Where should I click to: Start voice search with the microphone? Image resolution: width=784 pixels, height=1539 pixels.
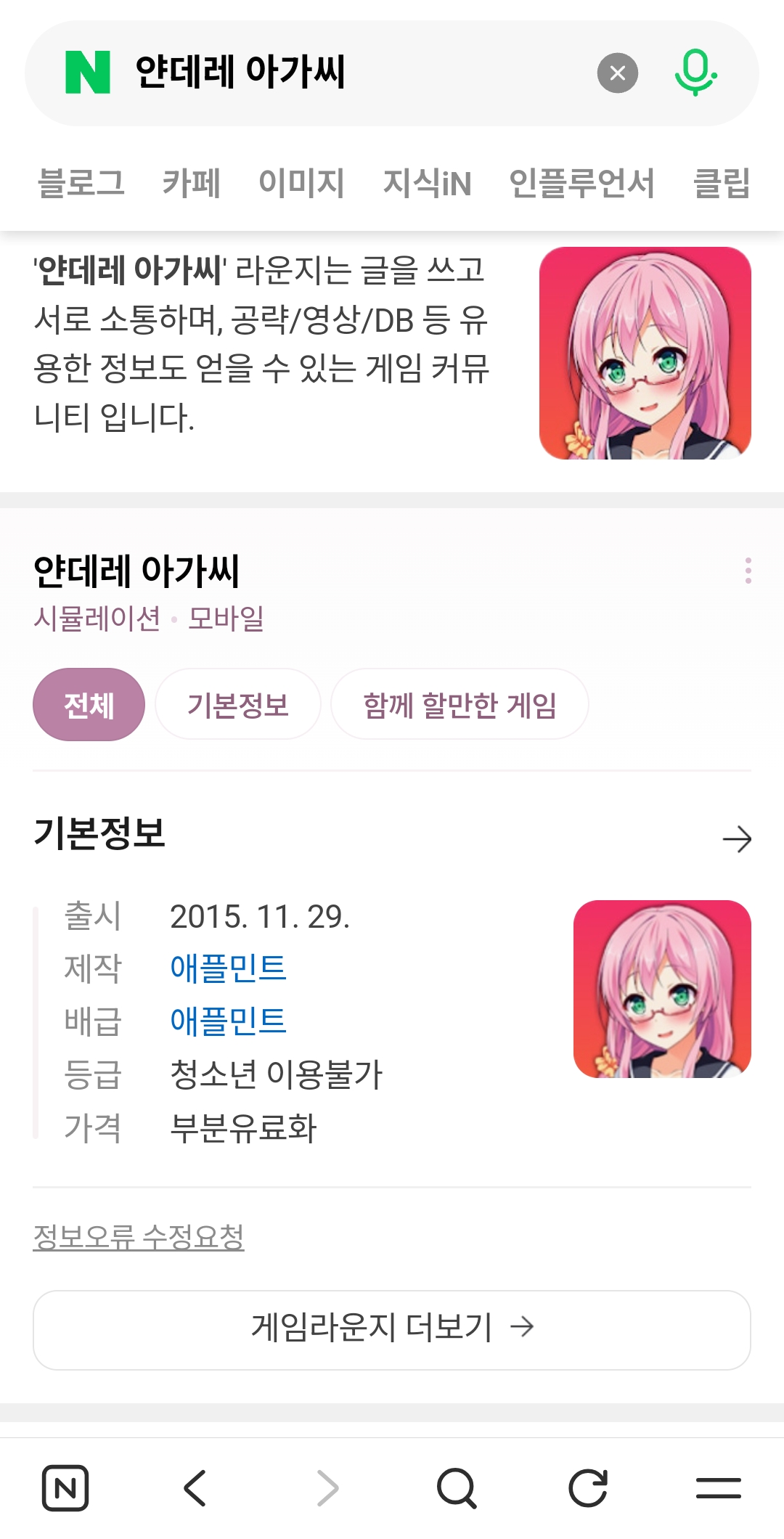(695, 73)
